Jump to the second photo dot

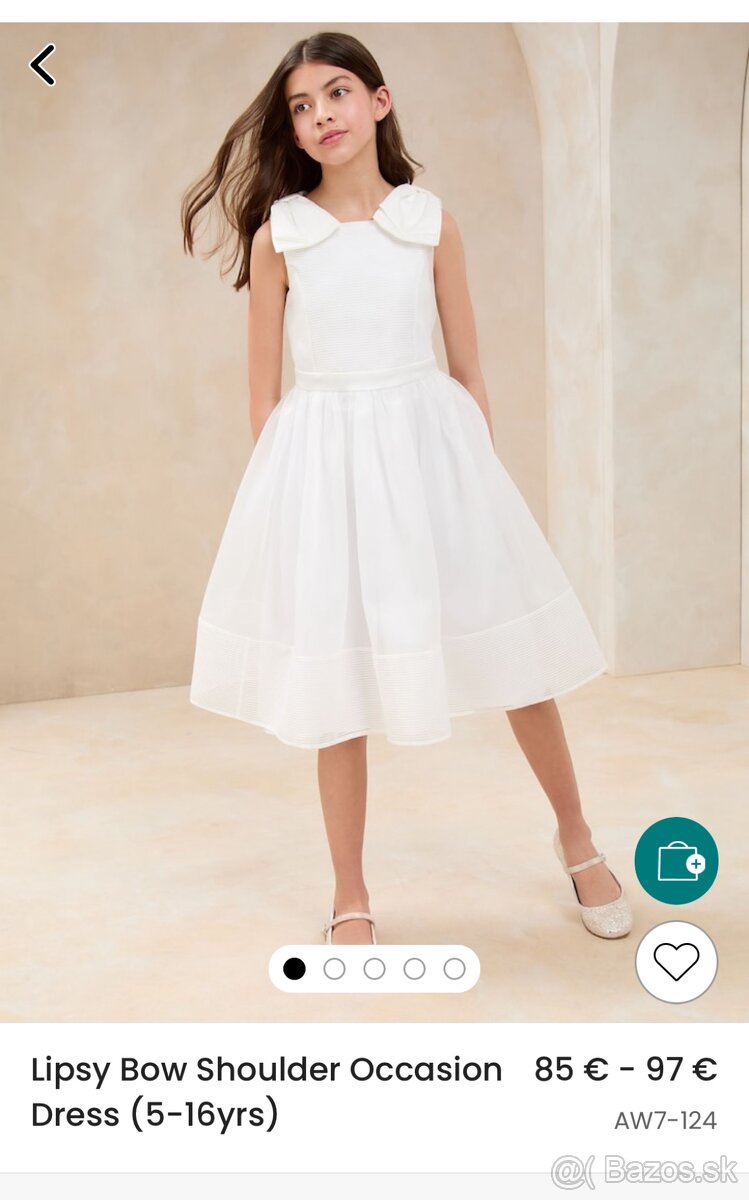coord(334,968)
